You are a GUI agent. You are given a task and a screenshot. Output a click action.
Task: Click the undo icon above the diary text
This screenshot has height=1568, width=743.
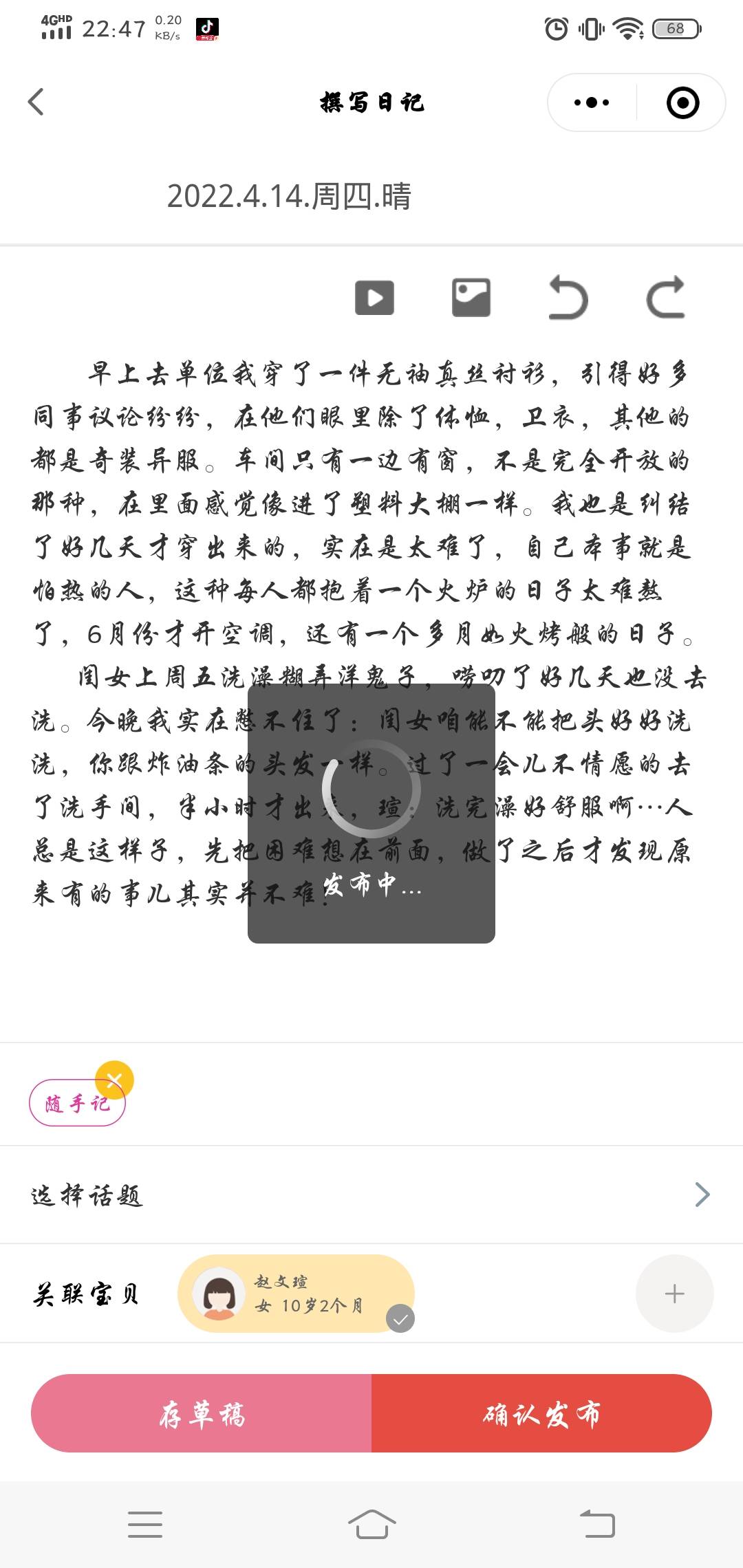click(567, 297)
